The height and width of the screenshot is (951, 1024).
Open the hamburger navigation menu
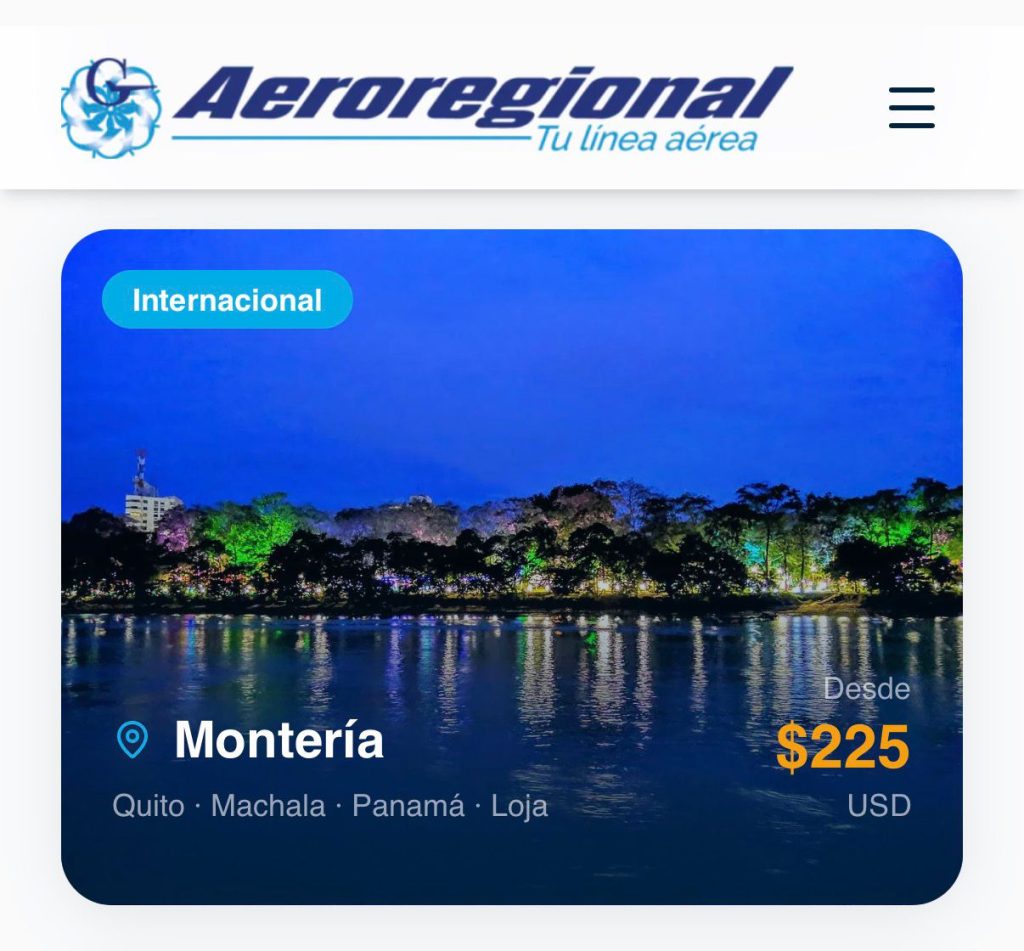911,108
